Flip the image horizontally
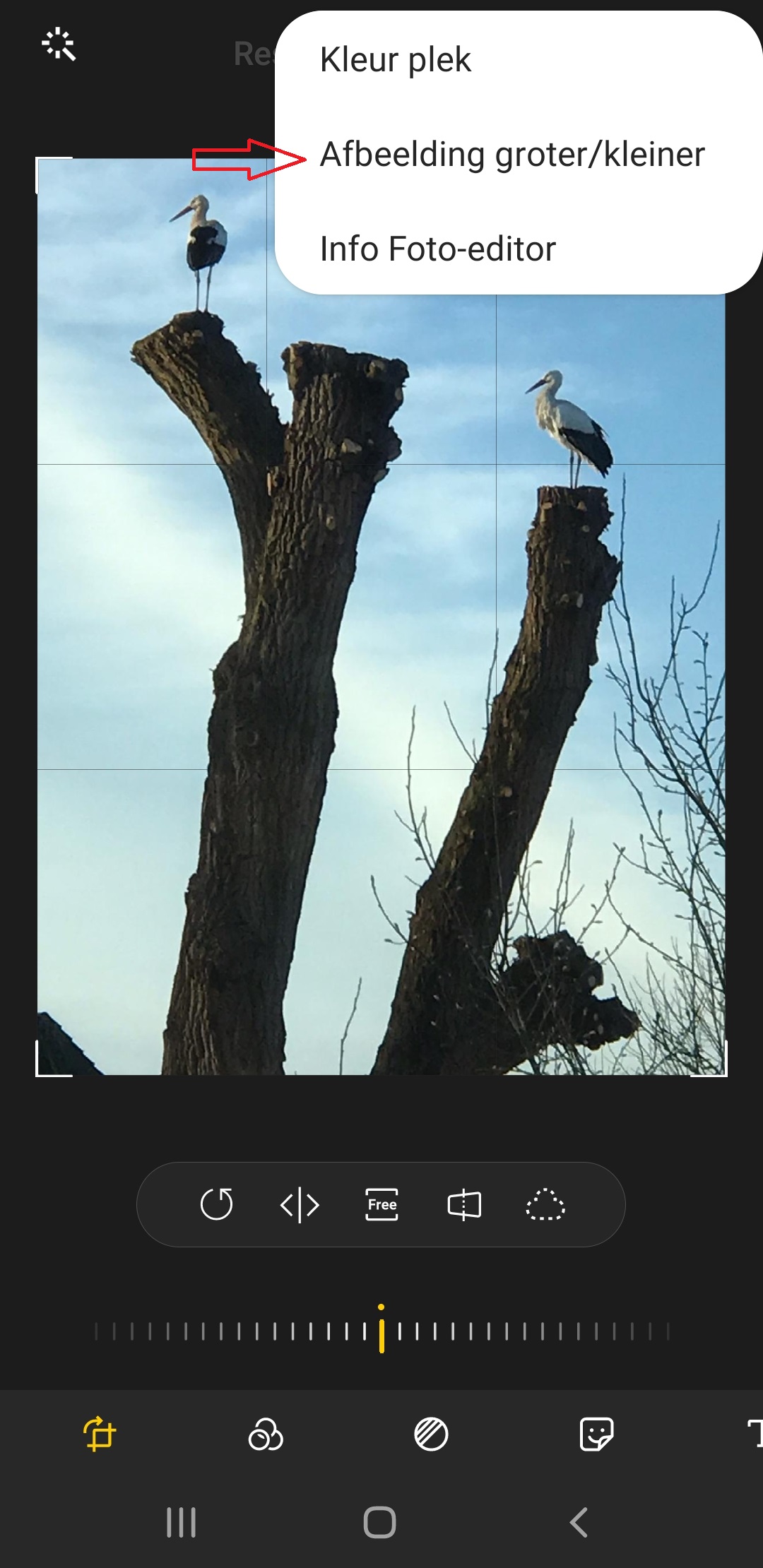This screenshot has height=1568, width=763. point(300,1204)
